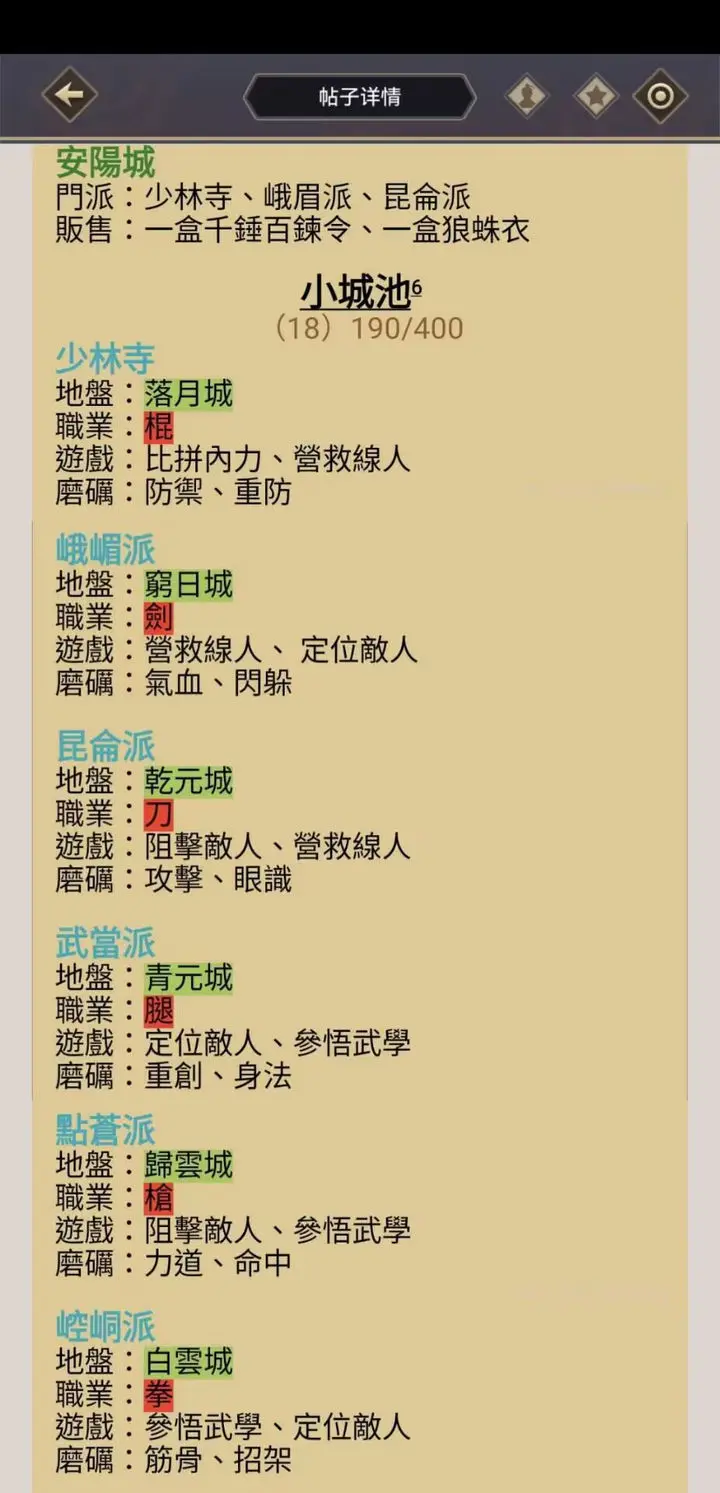The height and width of the screenshot is (1493, 720).
Task: Open the post's guide image
Action: [360, 818]
